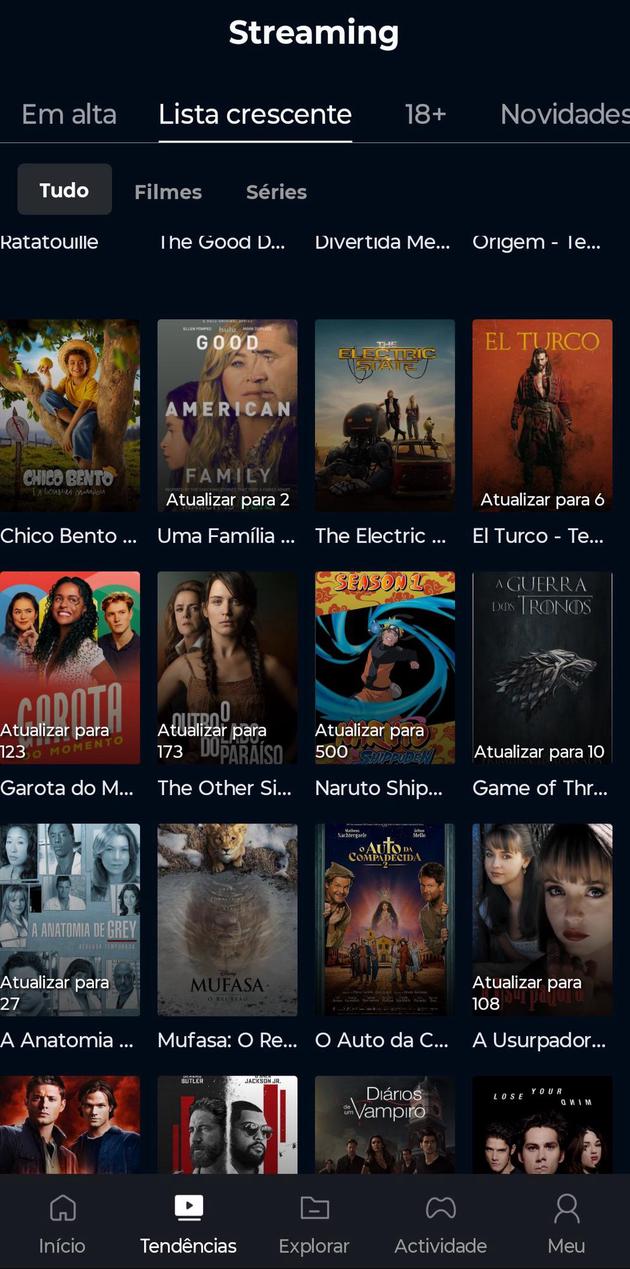Open the Explorar tab
630x1269 pixels.
click(x=314, y=1224)
